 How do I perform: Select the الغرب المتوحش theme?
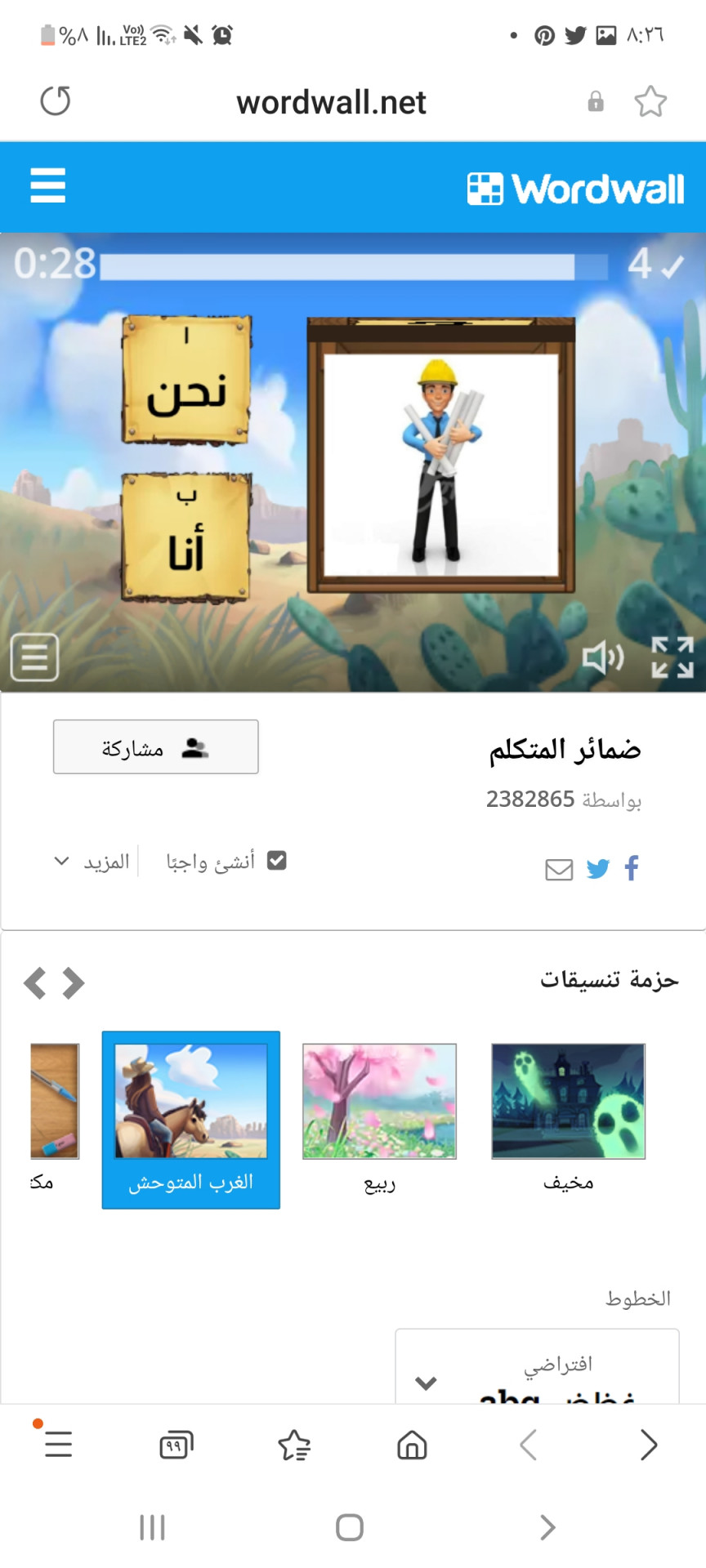(x=191, y=1120)
